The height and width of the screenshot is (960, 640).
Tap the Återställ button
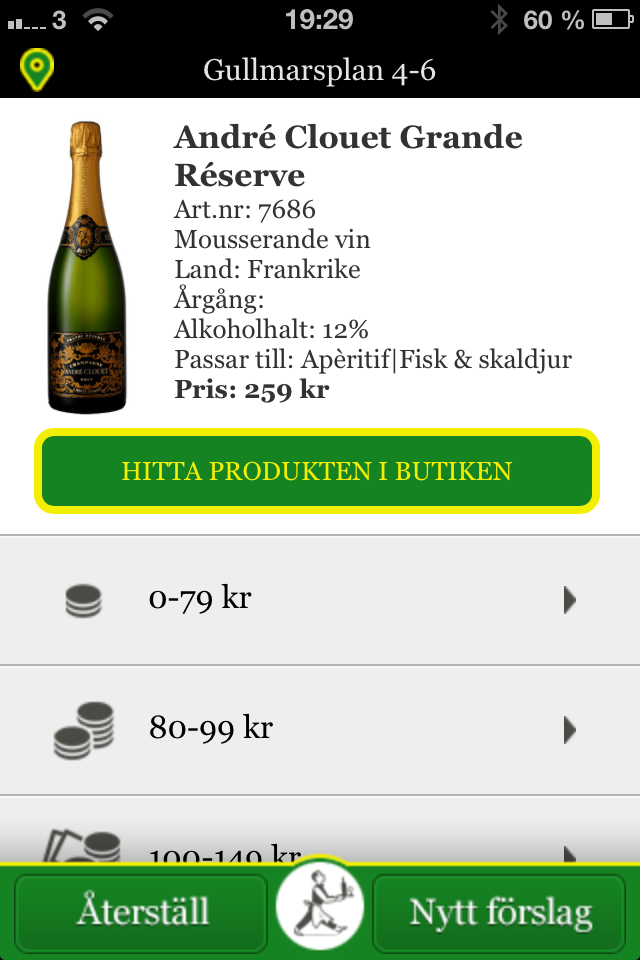142,912
